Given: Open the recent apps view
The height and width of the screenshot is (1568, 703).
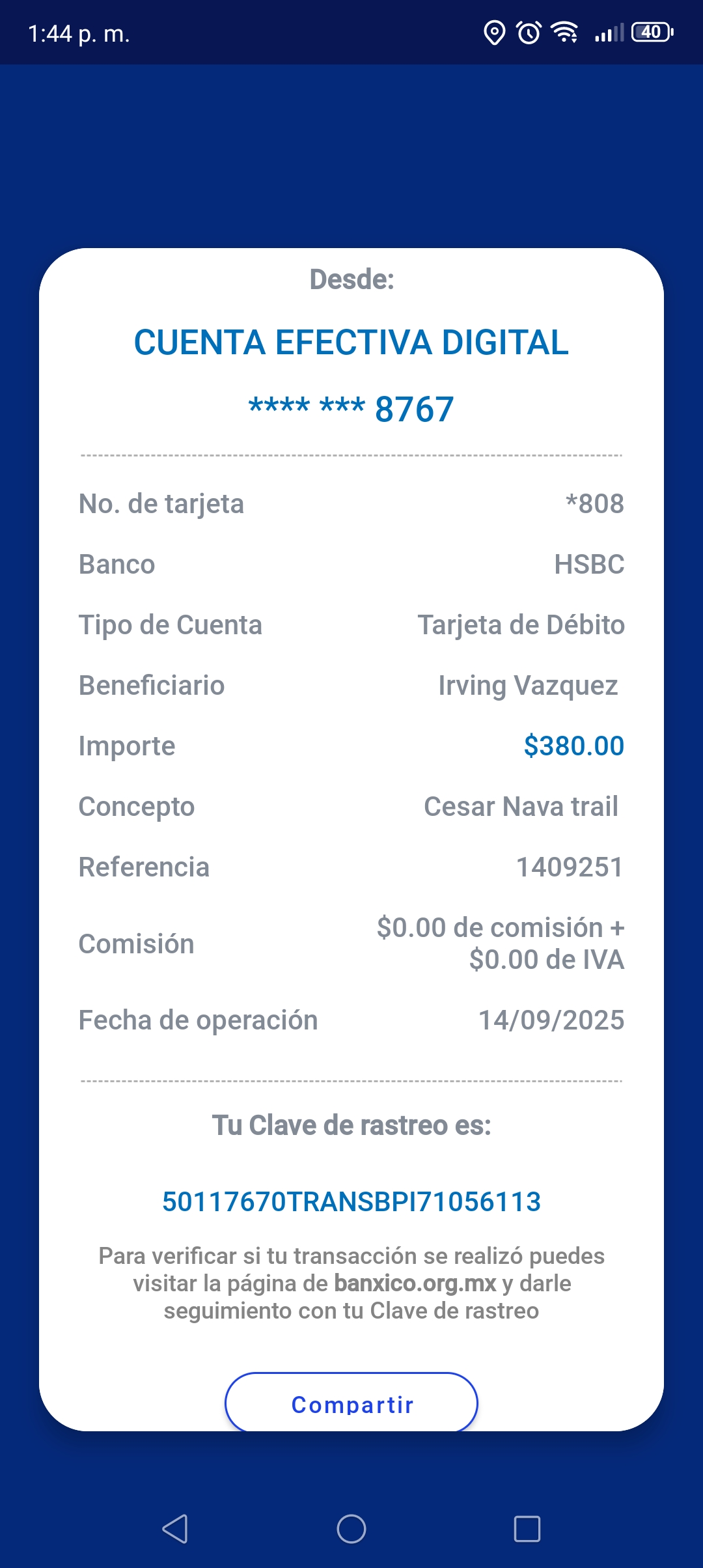Looking at the screenshot, I should coord(527,1529).
